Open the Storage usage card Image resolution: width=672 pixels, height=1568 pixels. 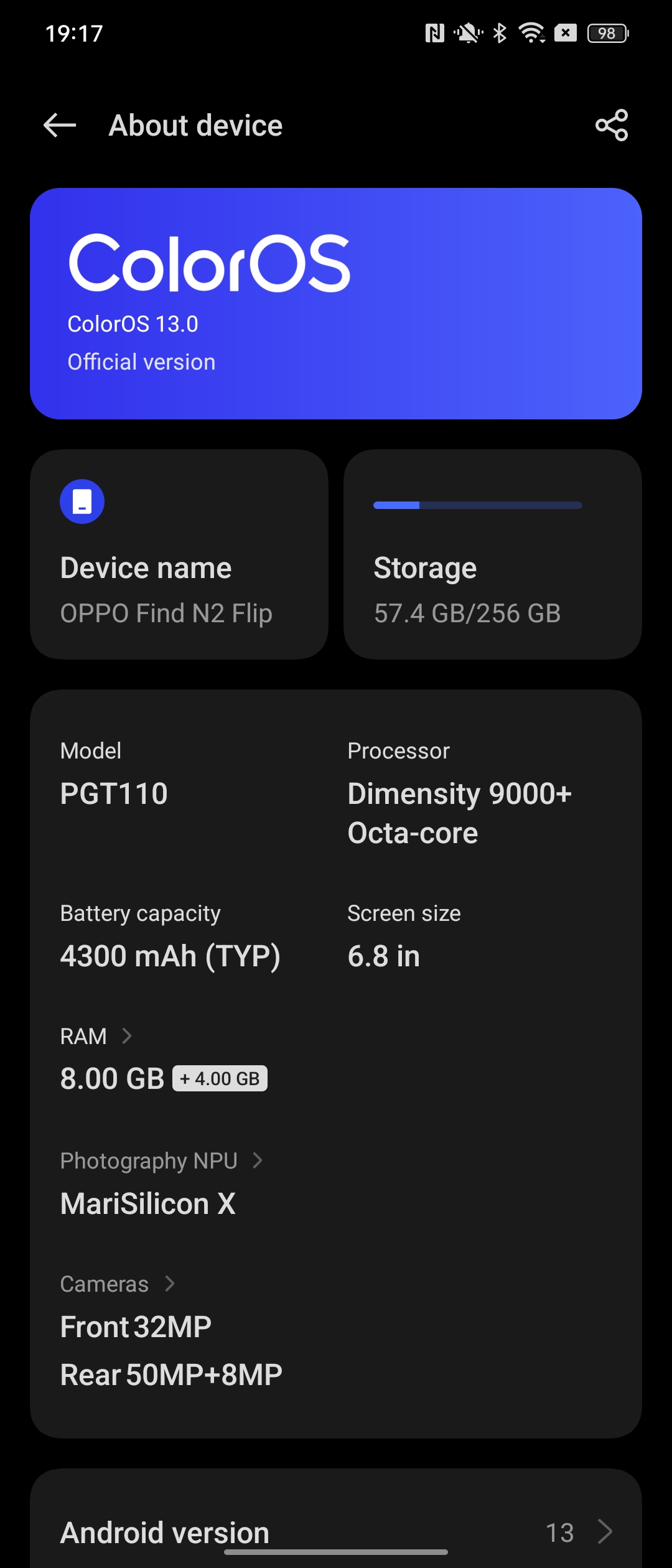pos(492,554)
